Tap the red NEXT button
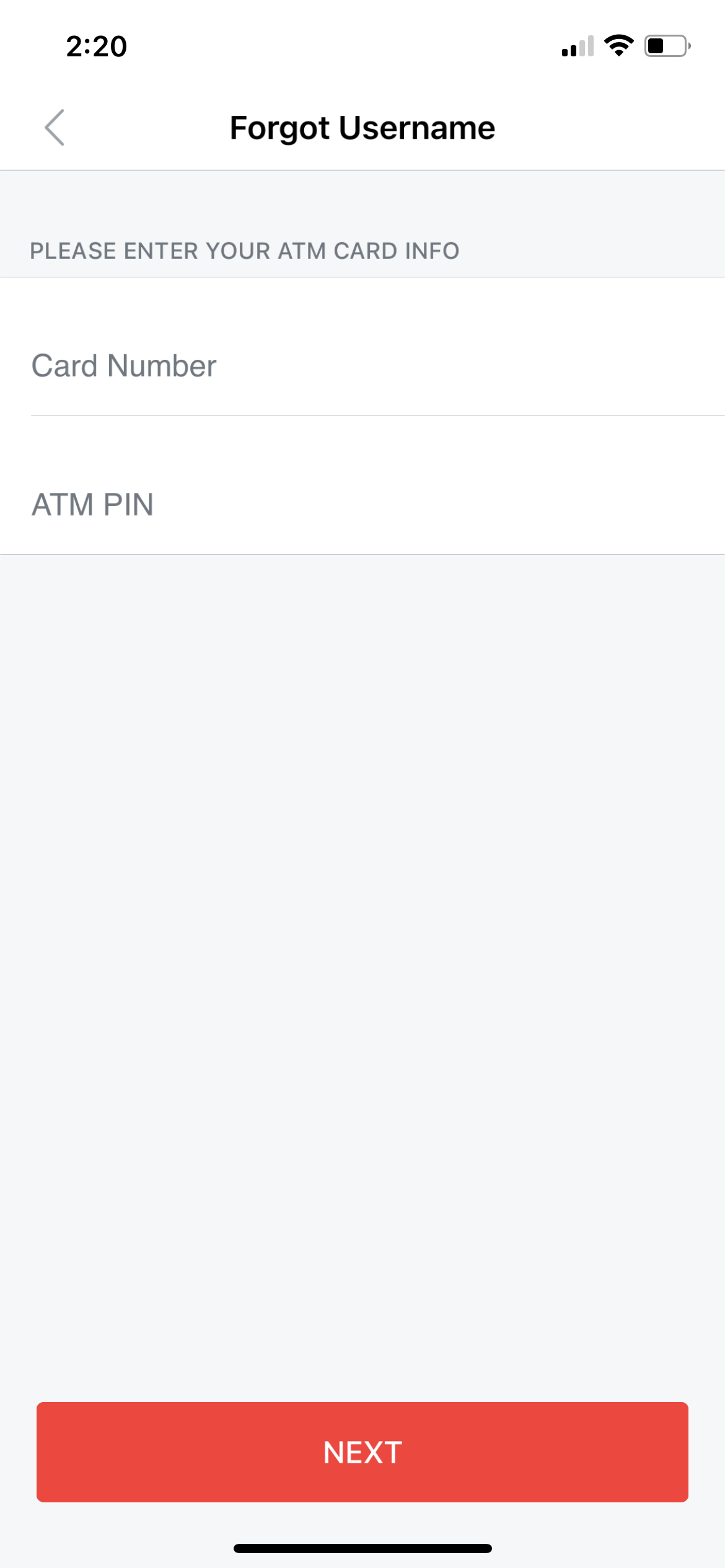The width and height of the screenshot is (725, 1568). coord(362,1452)
